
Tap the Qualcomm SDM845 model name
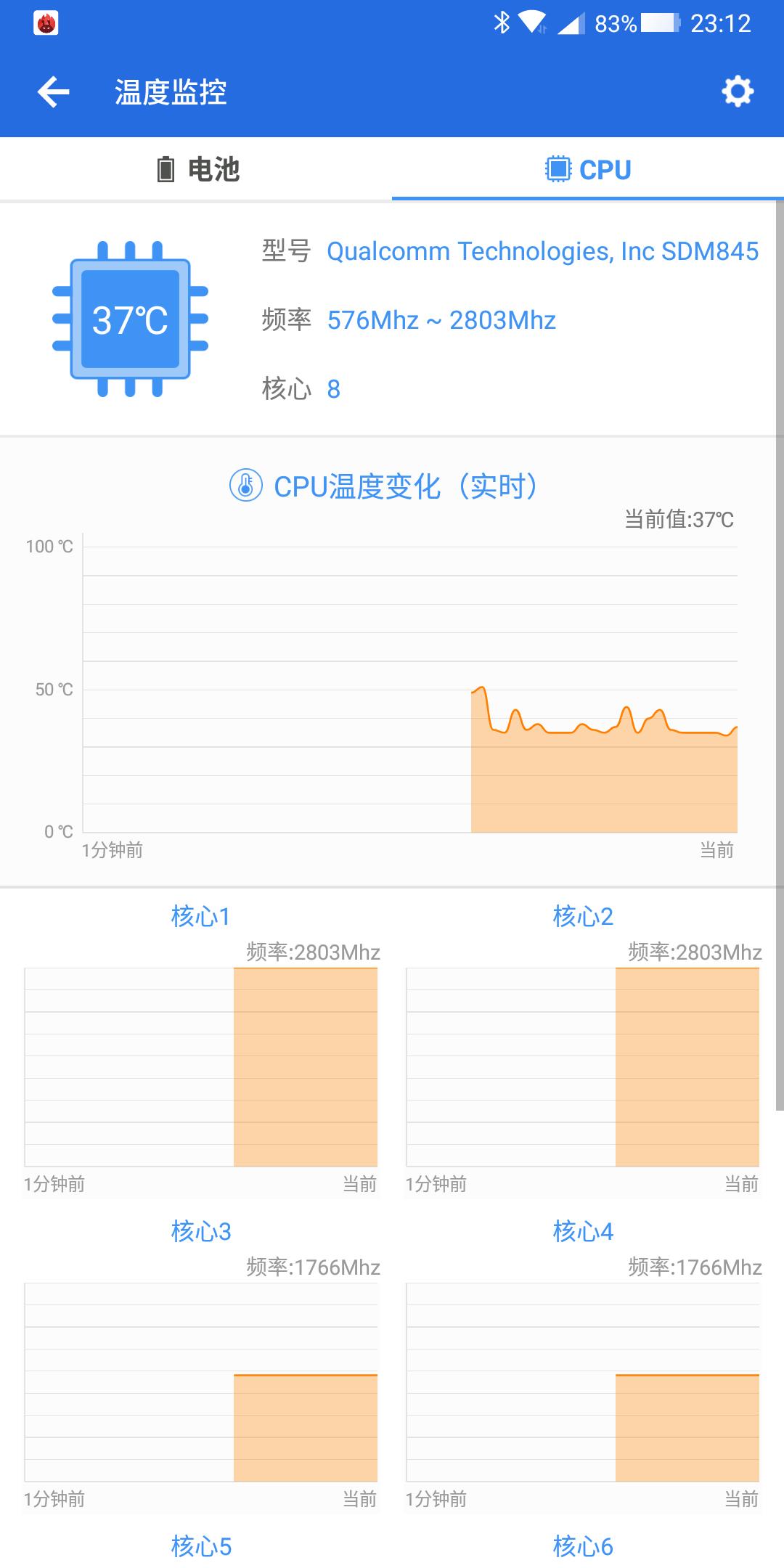coord(543,251)
